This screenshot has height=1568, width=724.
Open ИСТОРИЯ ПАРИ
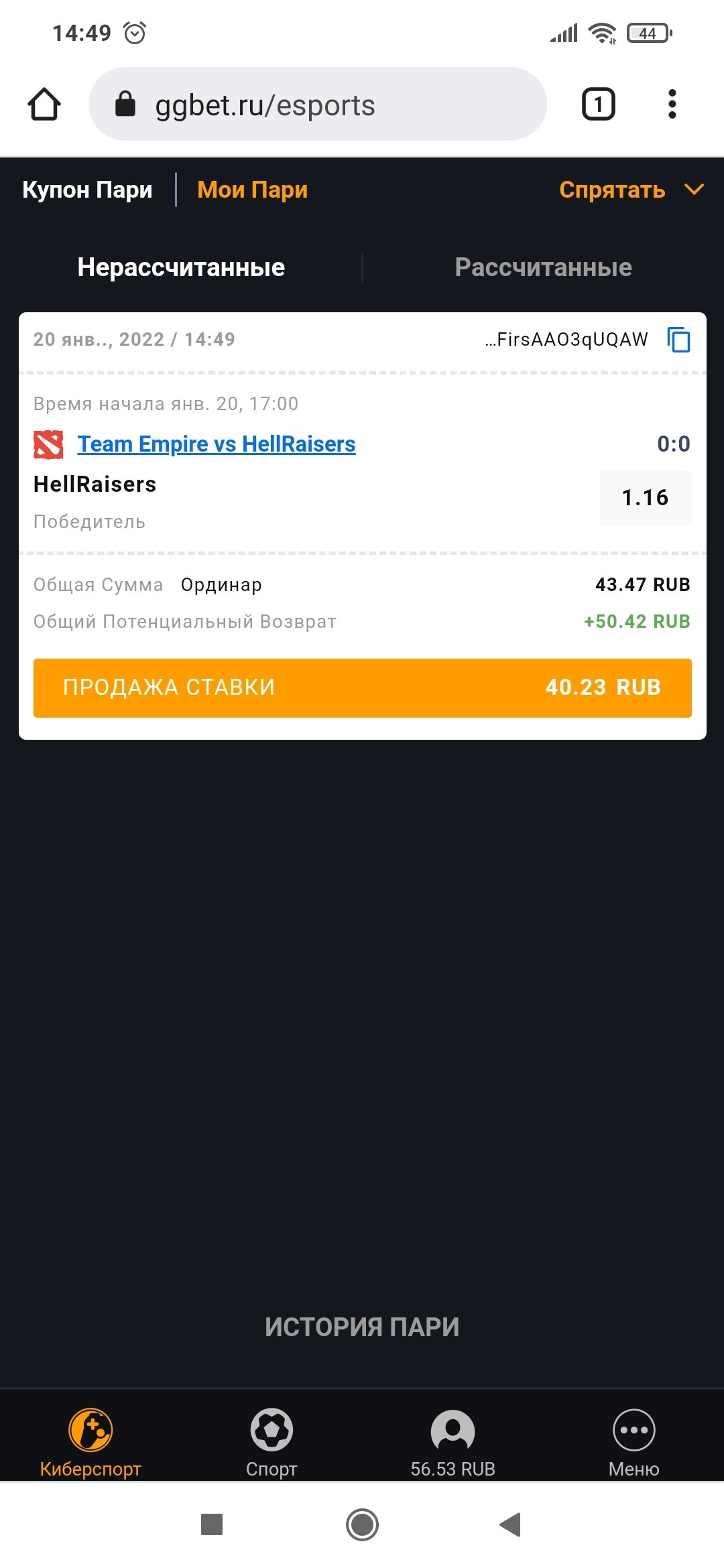pyautogui.click(x=362, y=1327)
